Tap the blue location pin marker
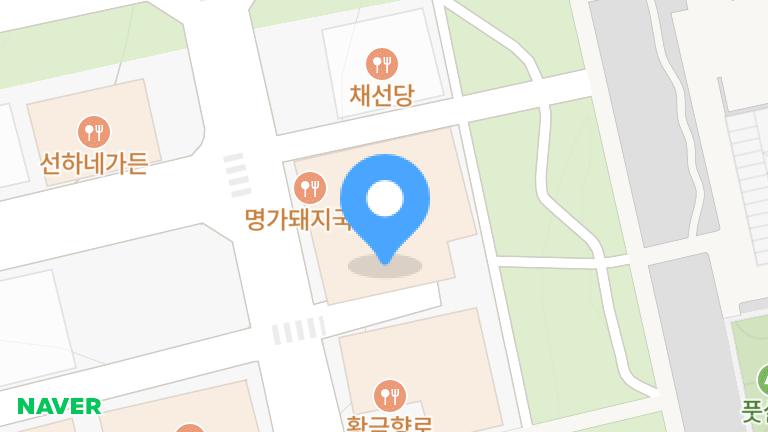 point(385,201)
